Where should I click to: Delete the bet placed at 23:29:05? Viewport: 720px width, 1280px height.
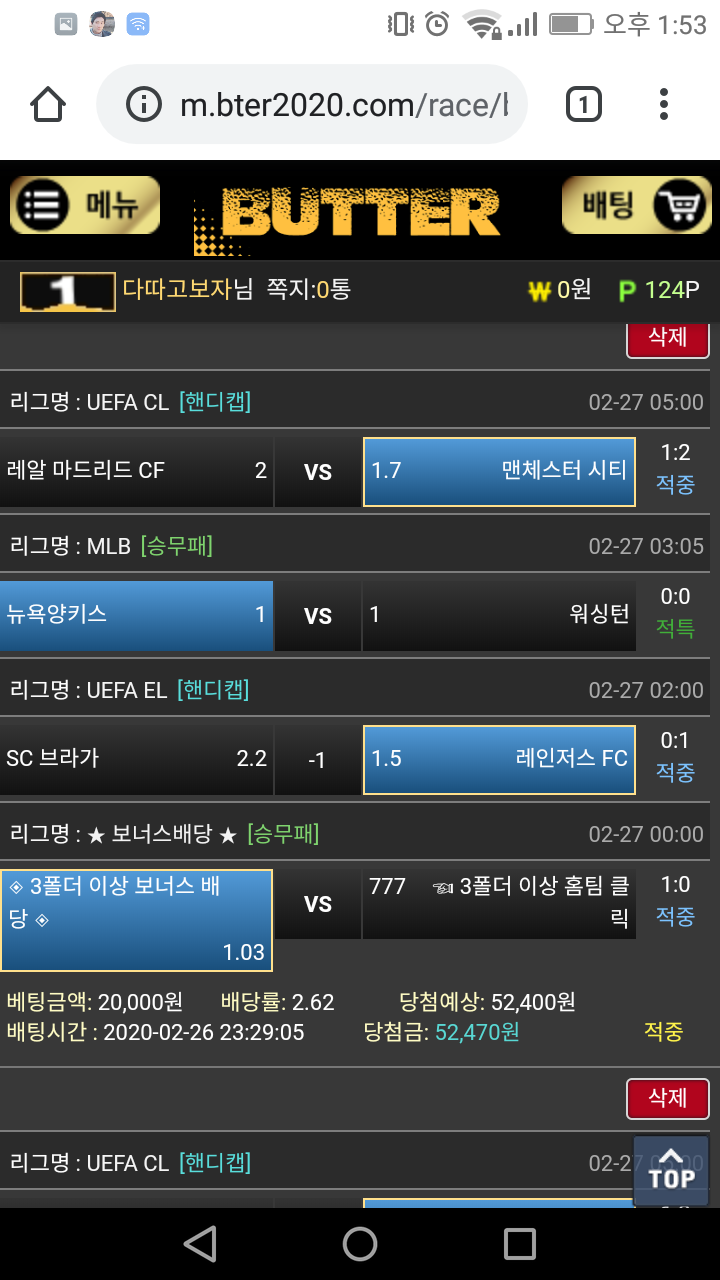667,337
